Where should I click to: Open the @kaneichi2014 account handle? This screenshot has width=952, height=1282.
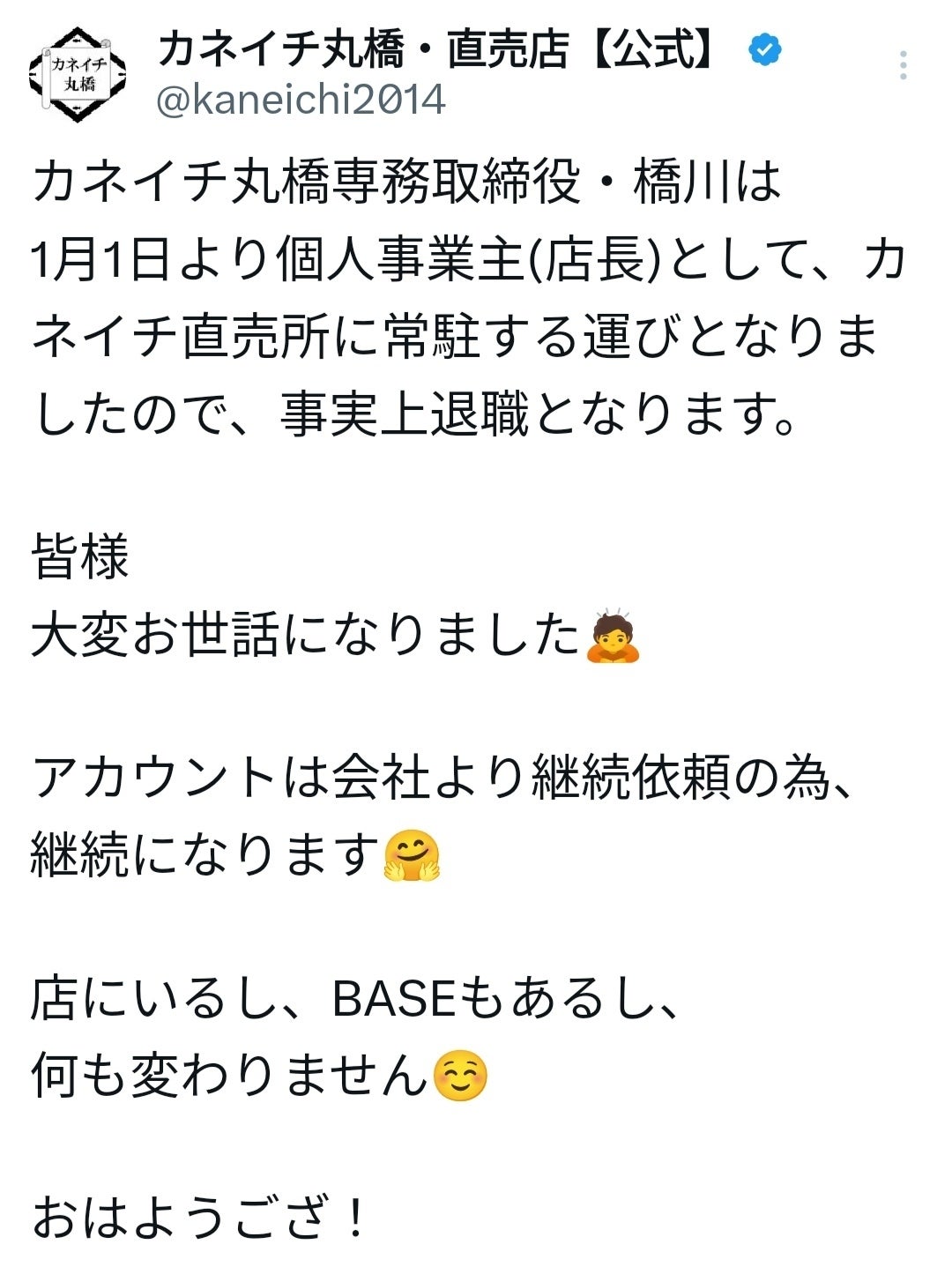301,100
